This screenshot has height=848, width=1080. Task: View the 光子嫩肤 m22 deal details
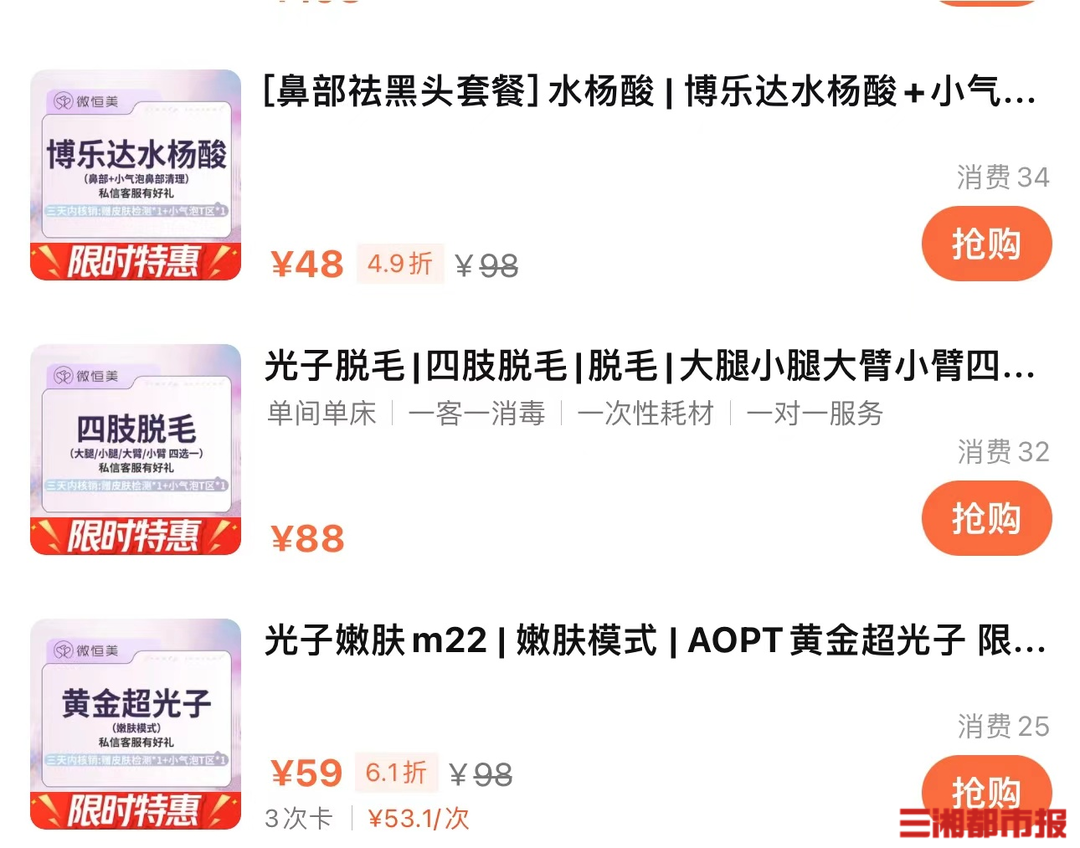(x=655, y=640)
